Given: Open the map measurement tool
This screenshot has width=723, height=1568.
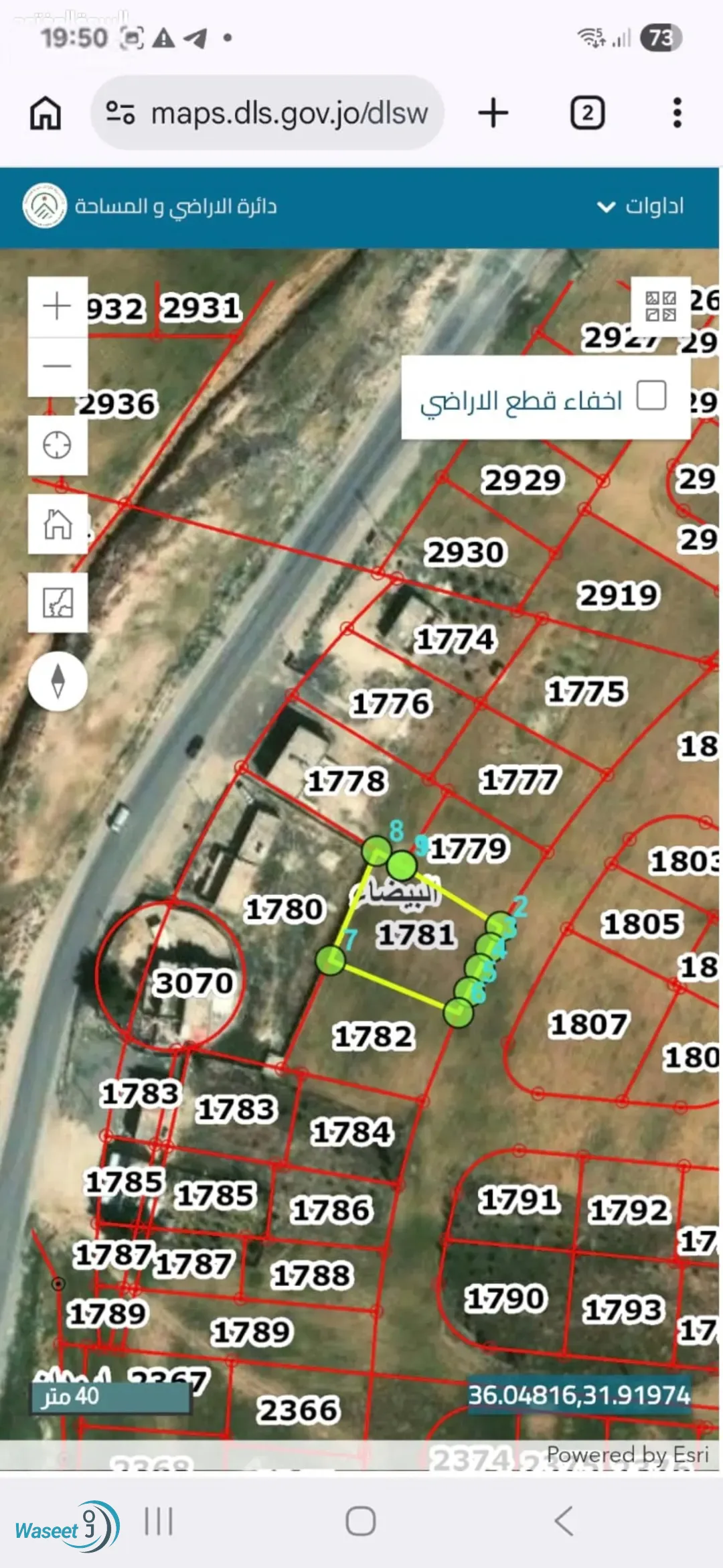Looking at the screenshot, I should click(58, 602).
